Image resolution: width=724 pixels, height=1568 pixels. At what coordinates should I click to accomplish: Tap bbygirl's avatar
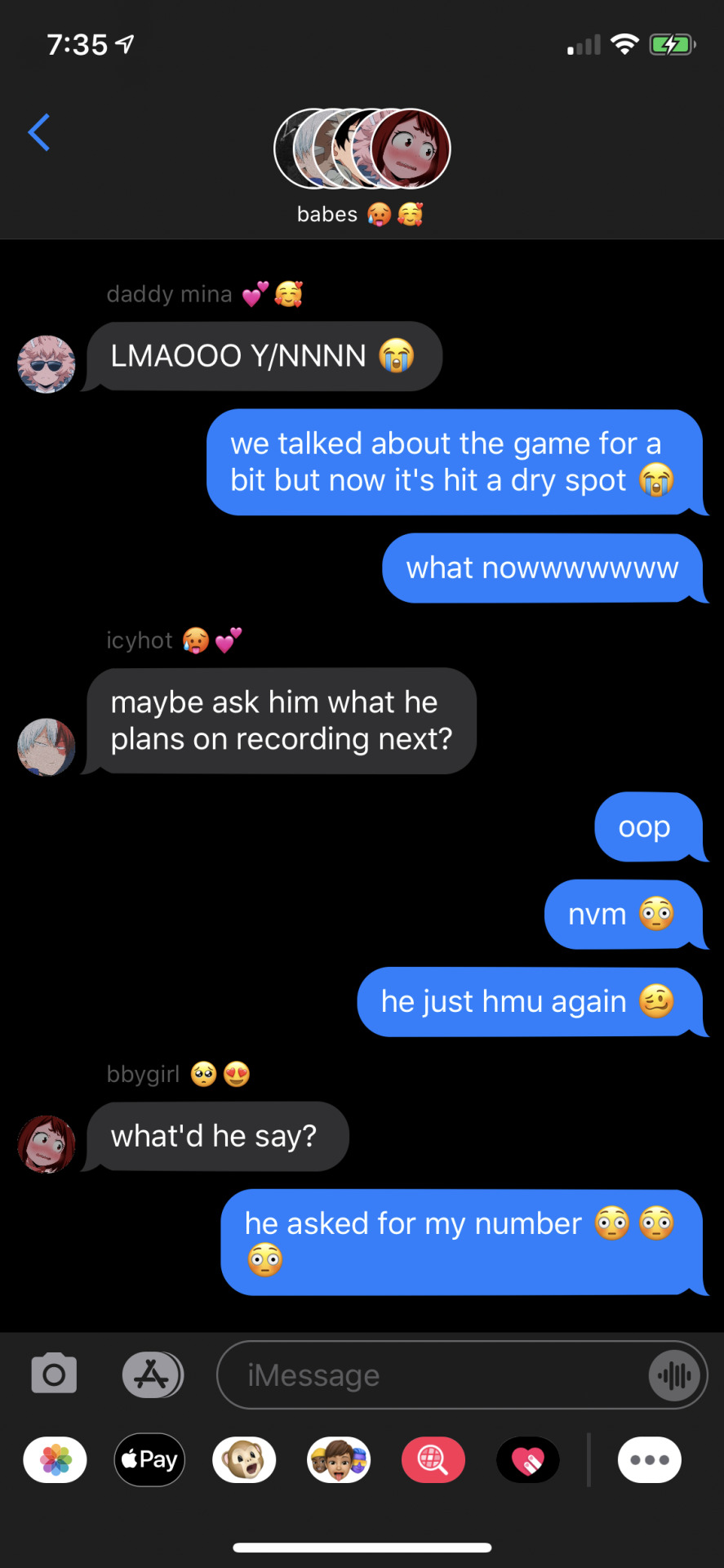tap(47, 1144)
